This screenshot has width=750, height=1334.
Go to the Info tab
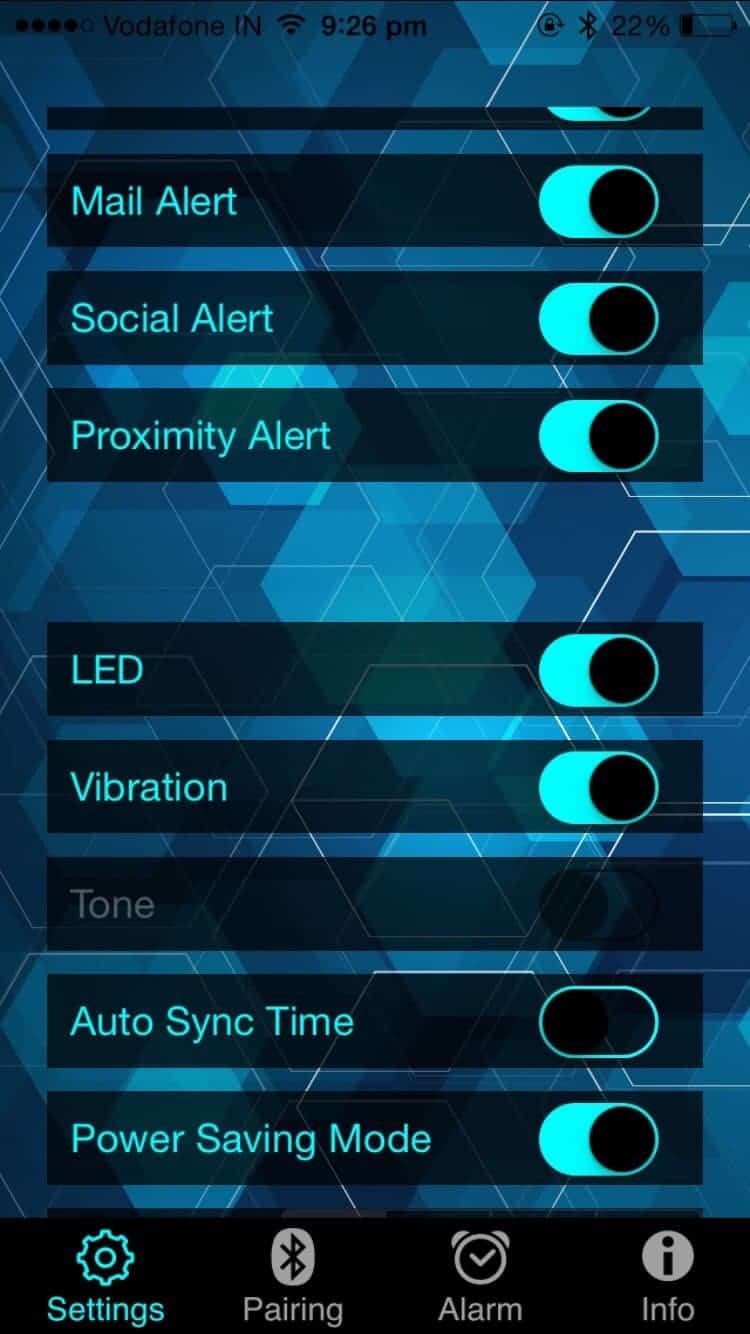[x=667, y=1277]
